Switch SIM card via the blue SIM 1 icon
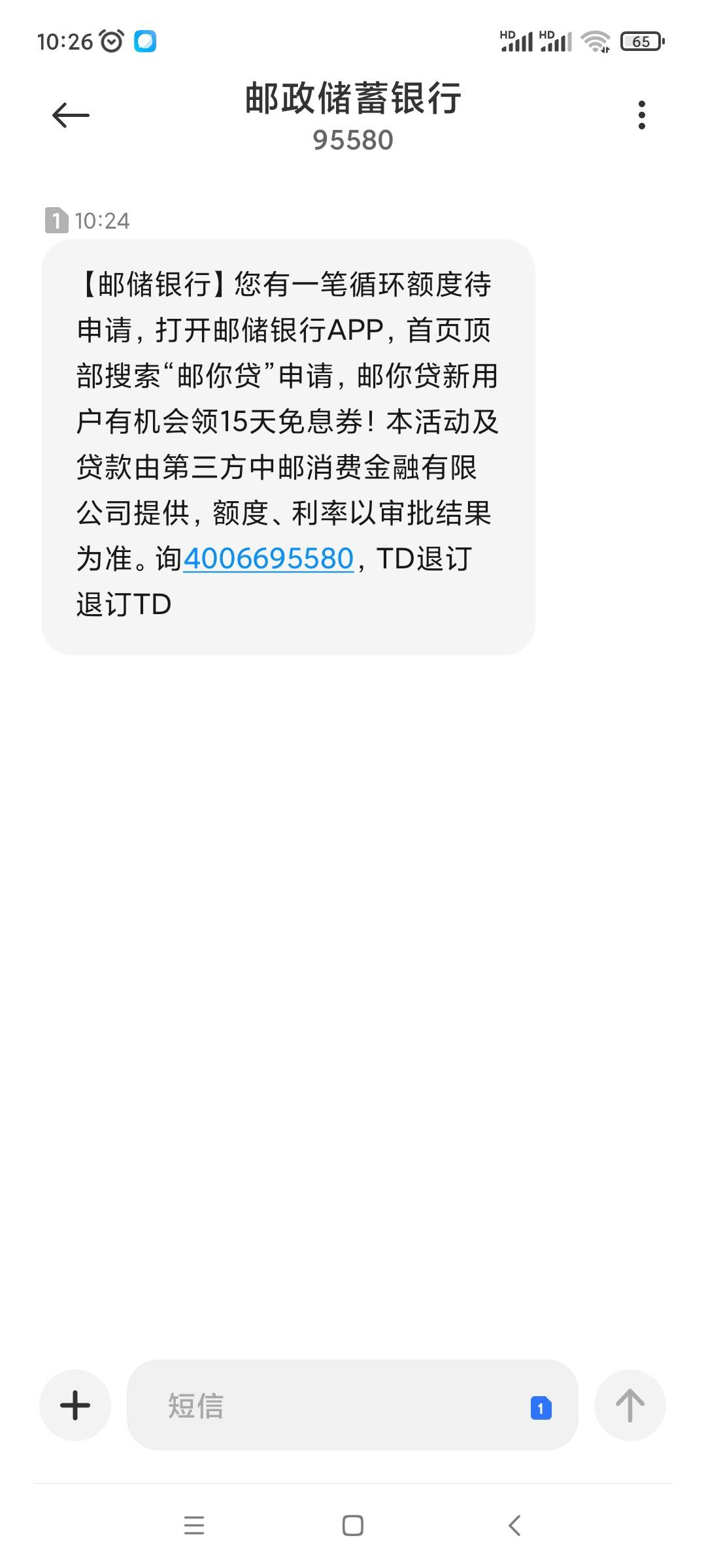 pos(541,1408)
